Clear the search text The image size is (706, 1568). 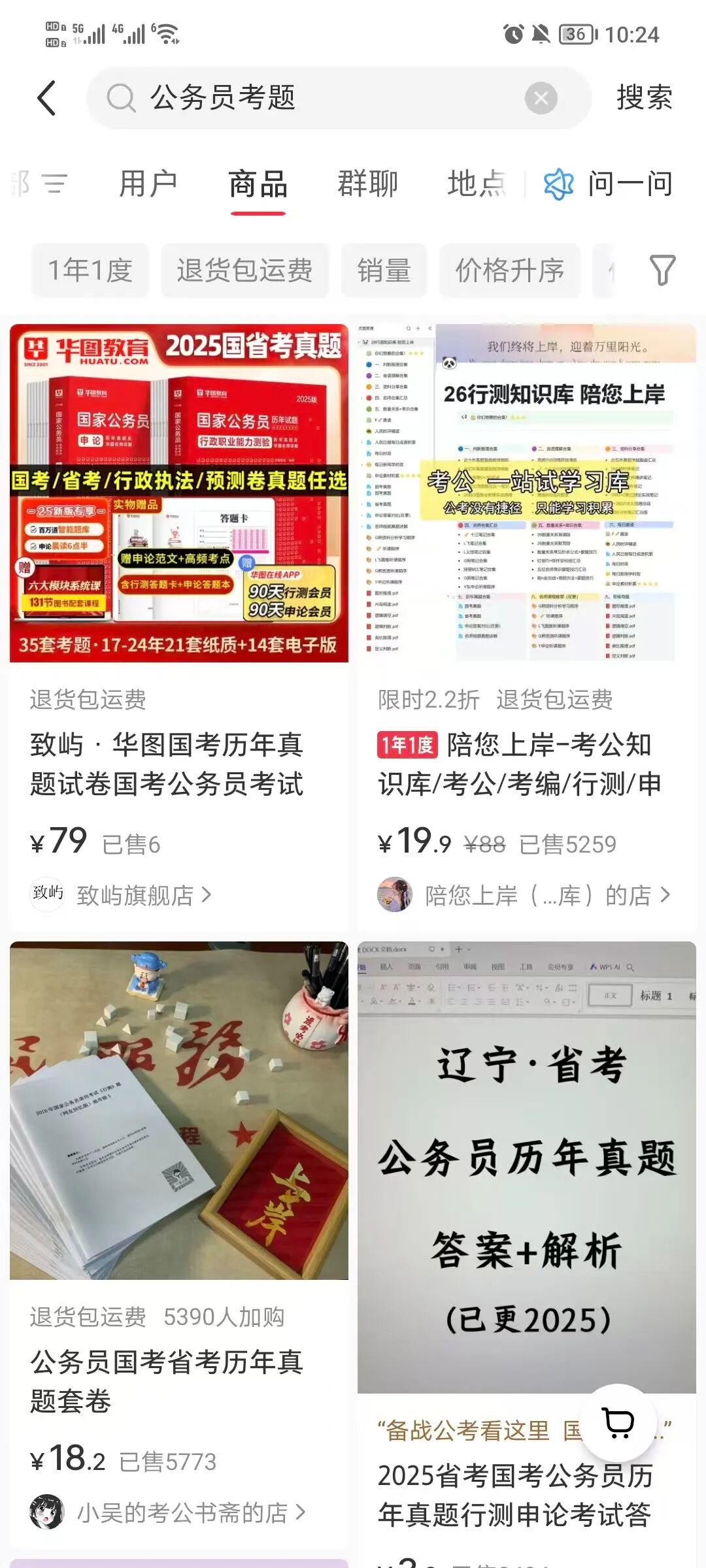(x=541, y=99)
